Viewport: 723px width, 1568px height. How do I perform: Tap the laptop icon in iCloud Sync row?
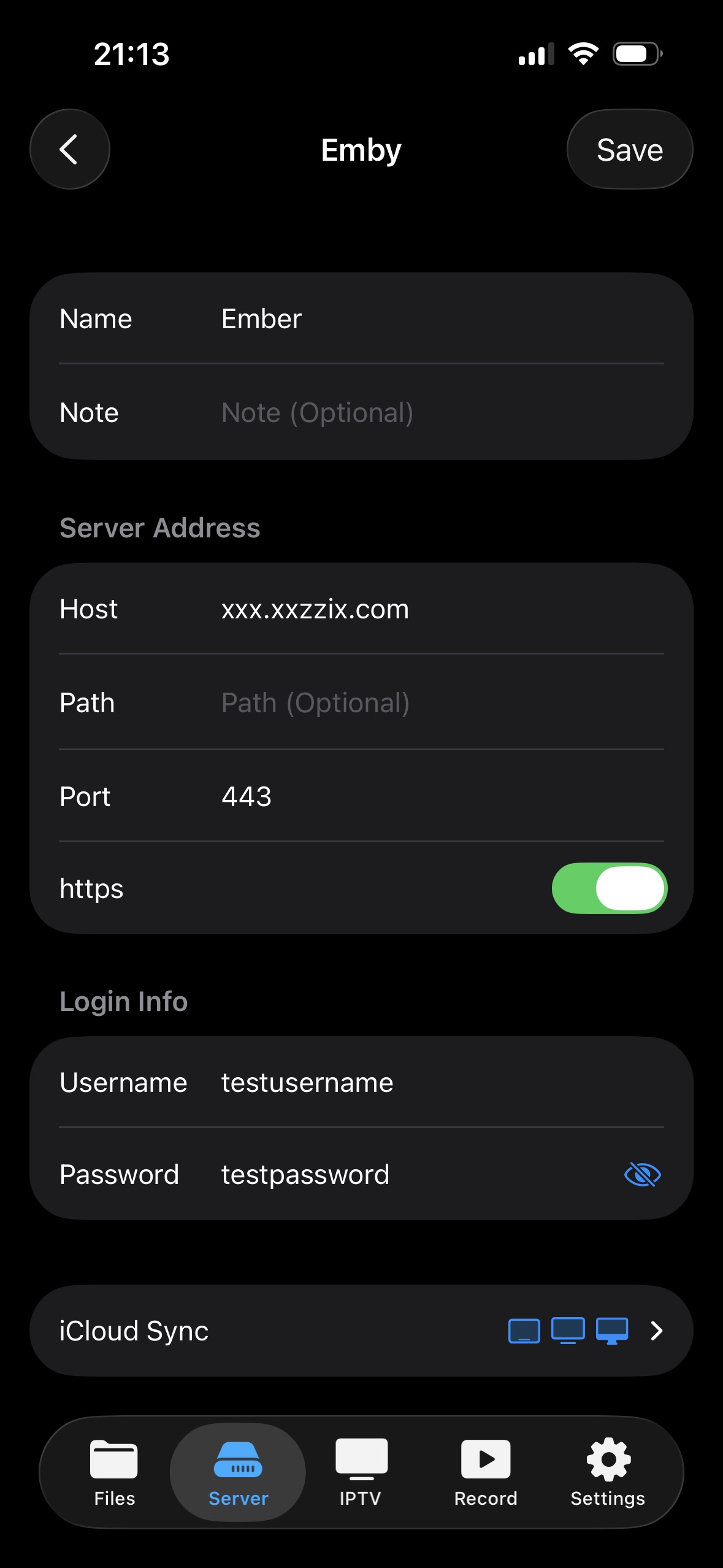[524, 1332]
